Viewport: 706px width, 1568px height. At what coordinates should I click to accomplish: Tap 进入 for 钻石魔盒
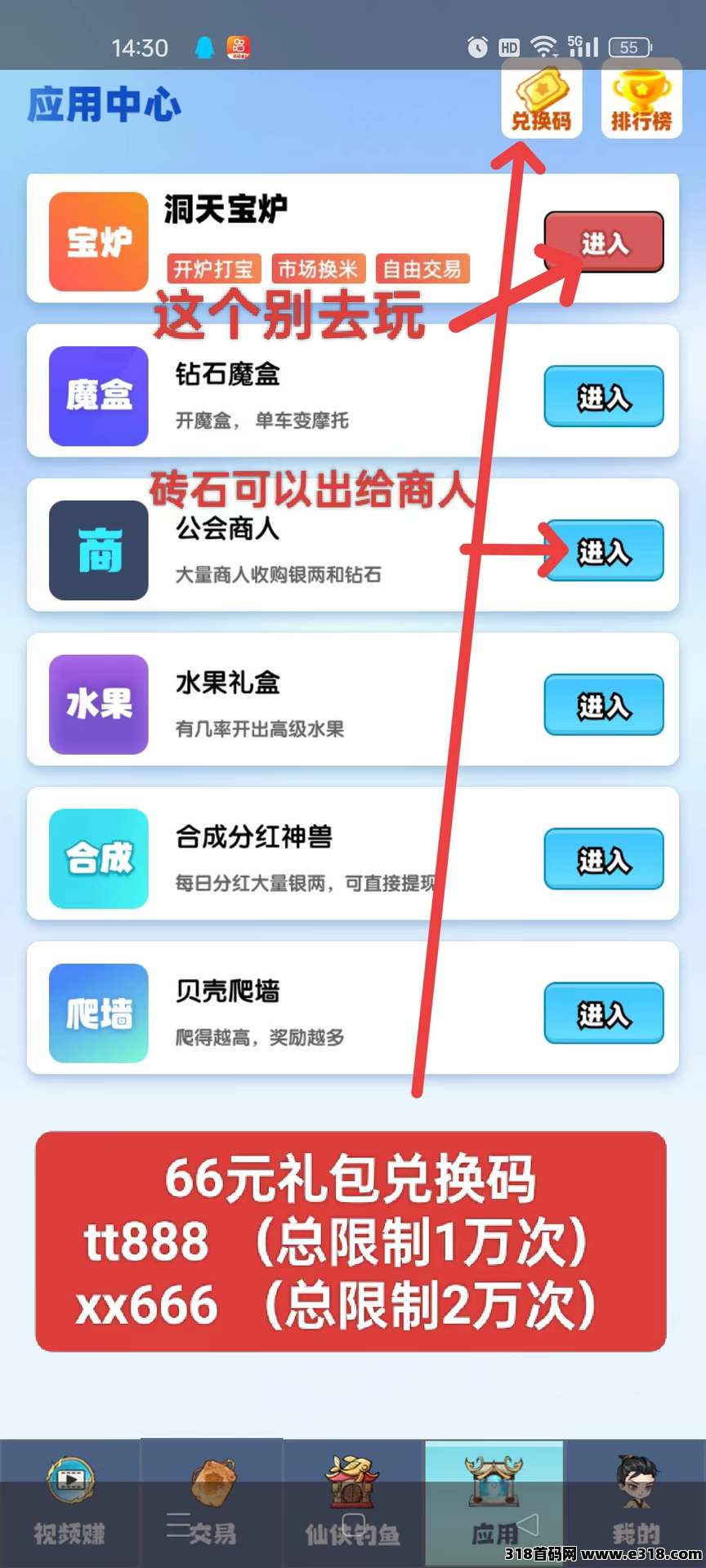(603, 397)
